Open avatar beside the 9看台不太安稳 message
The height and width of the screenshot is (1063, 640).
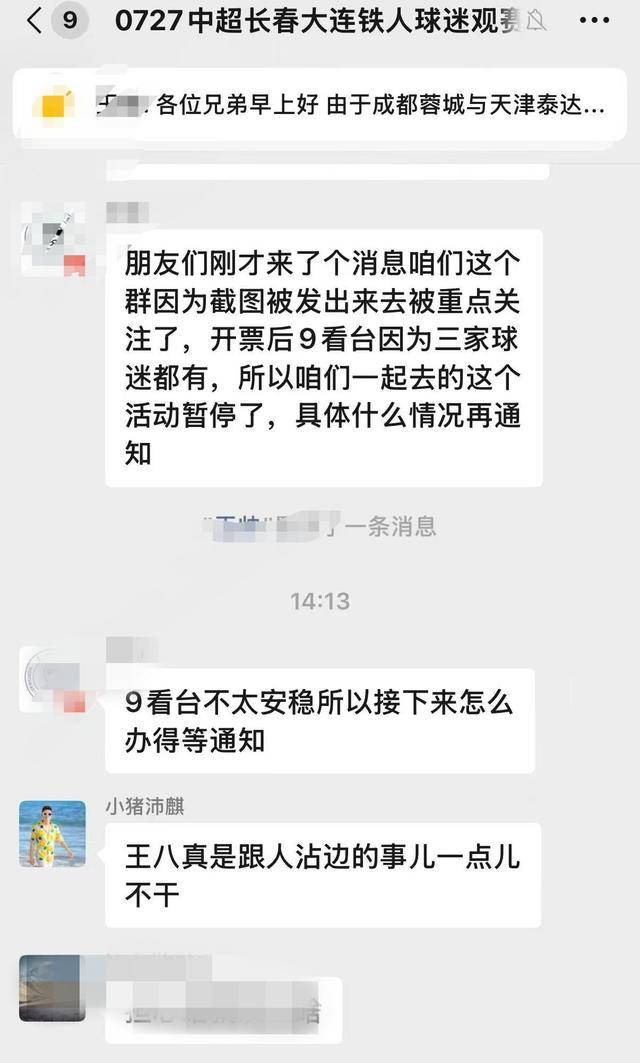52,681
